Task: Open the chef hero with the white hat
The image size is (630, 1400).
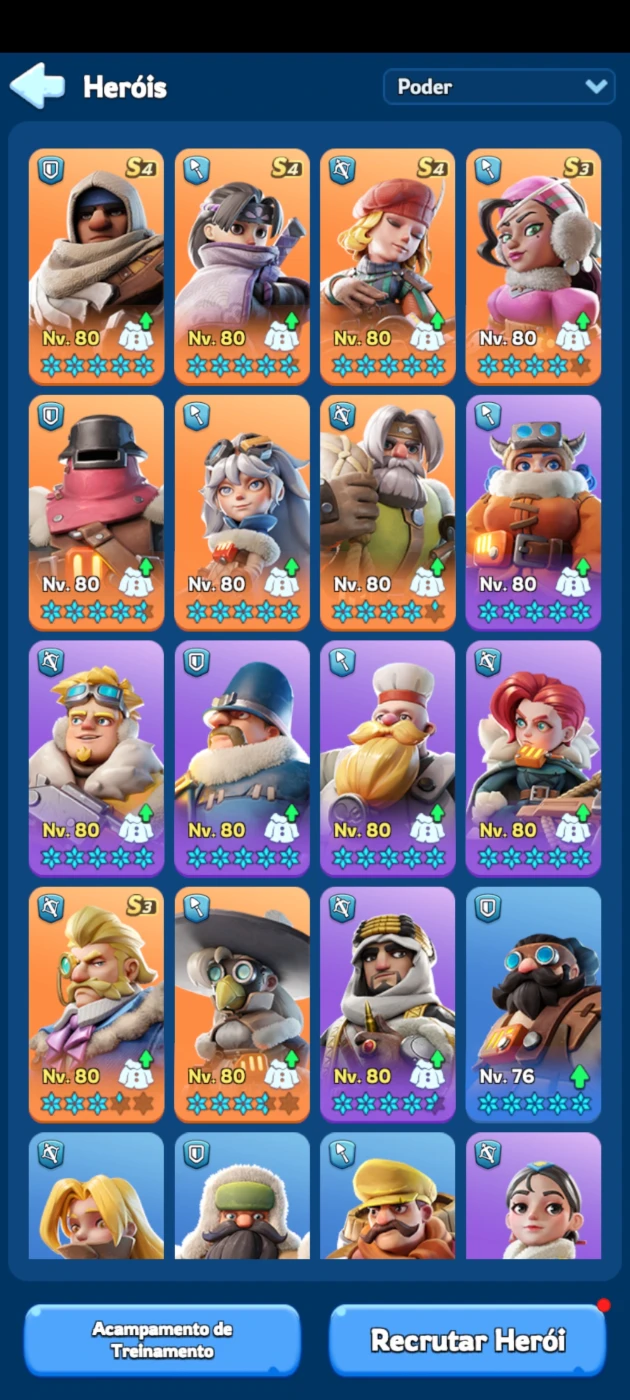Action: point(388,759)
